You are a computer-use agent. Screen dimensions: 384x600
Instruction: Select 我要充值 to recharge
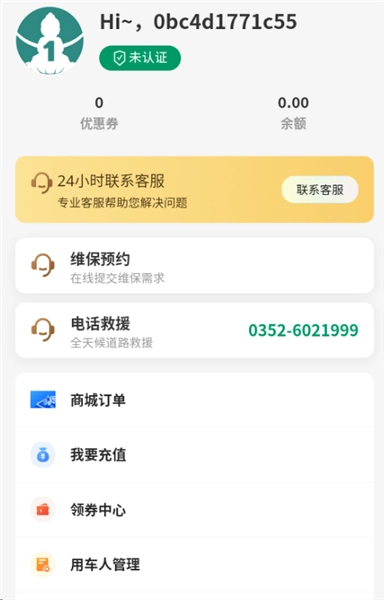pos(194,455)
